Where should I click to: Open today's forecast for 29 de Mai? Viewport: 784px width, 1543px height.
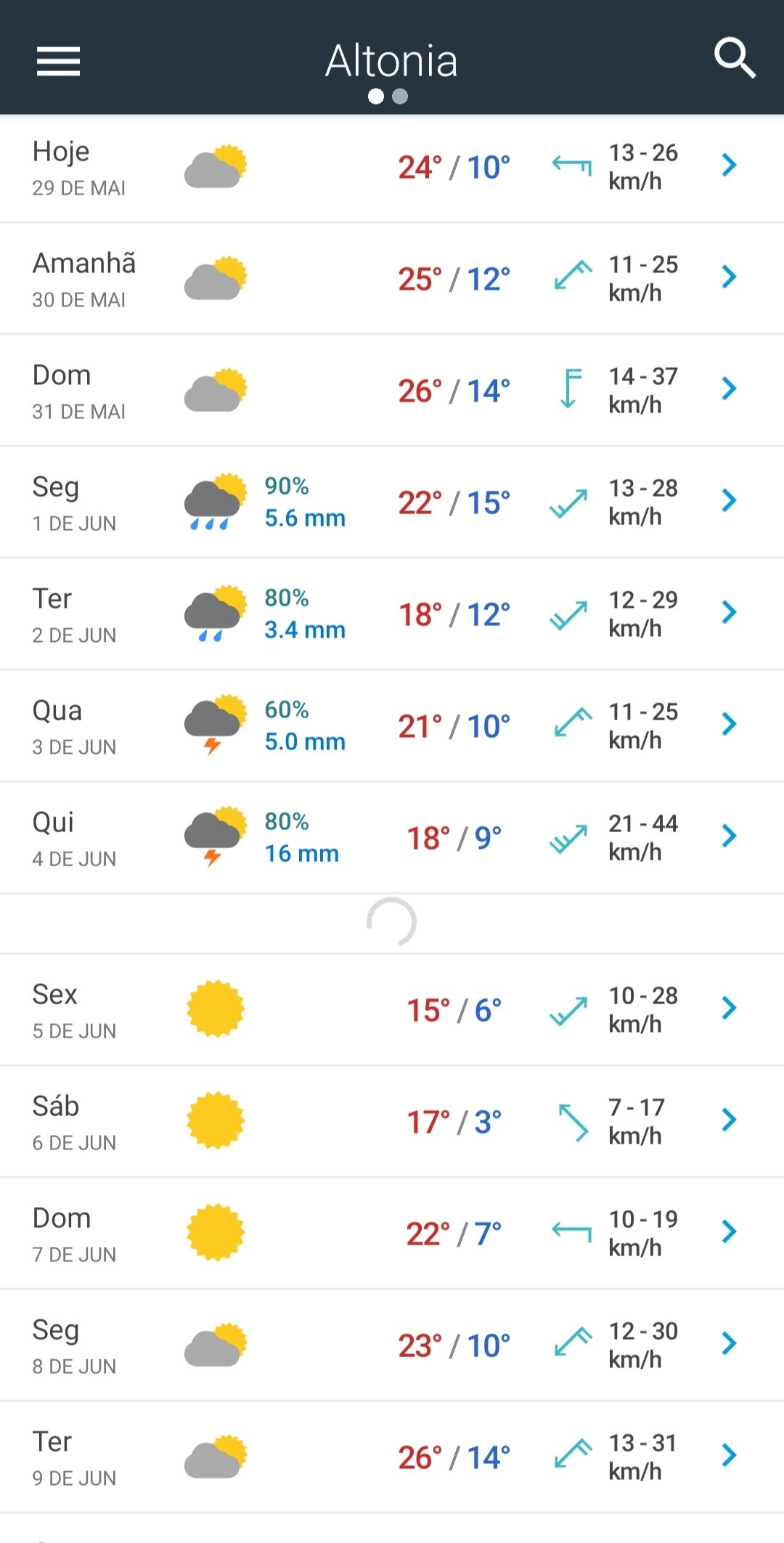(x=392, y=168)
